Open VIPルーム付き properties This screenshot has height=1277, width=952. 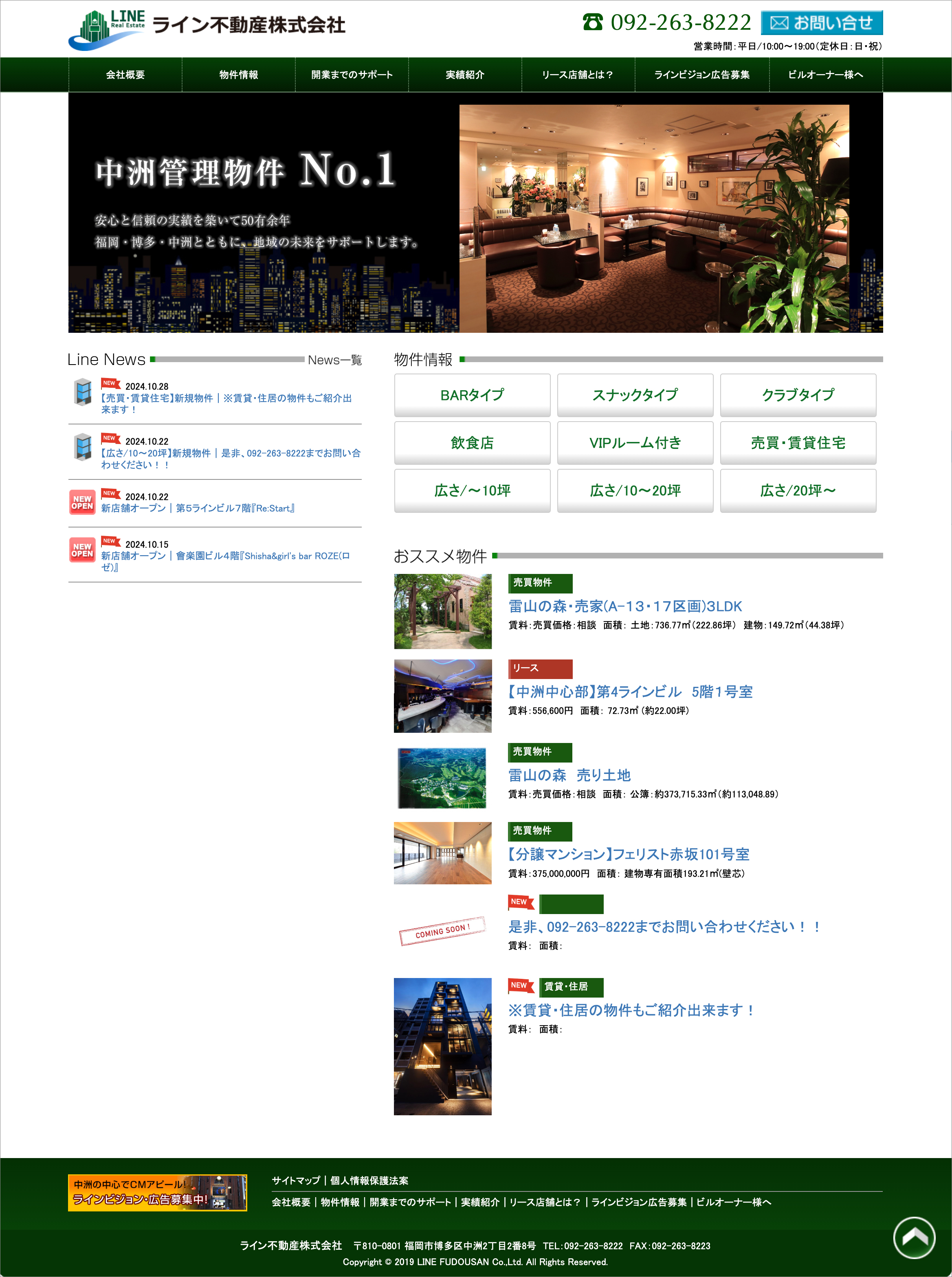click(635, 443)
